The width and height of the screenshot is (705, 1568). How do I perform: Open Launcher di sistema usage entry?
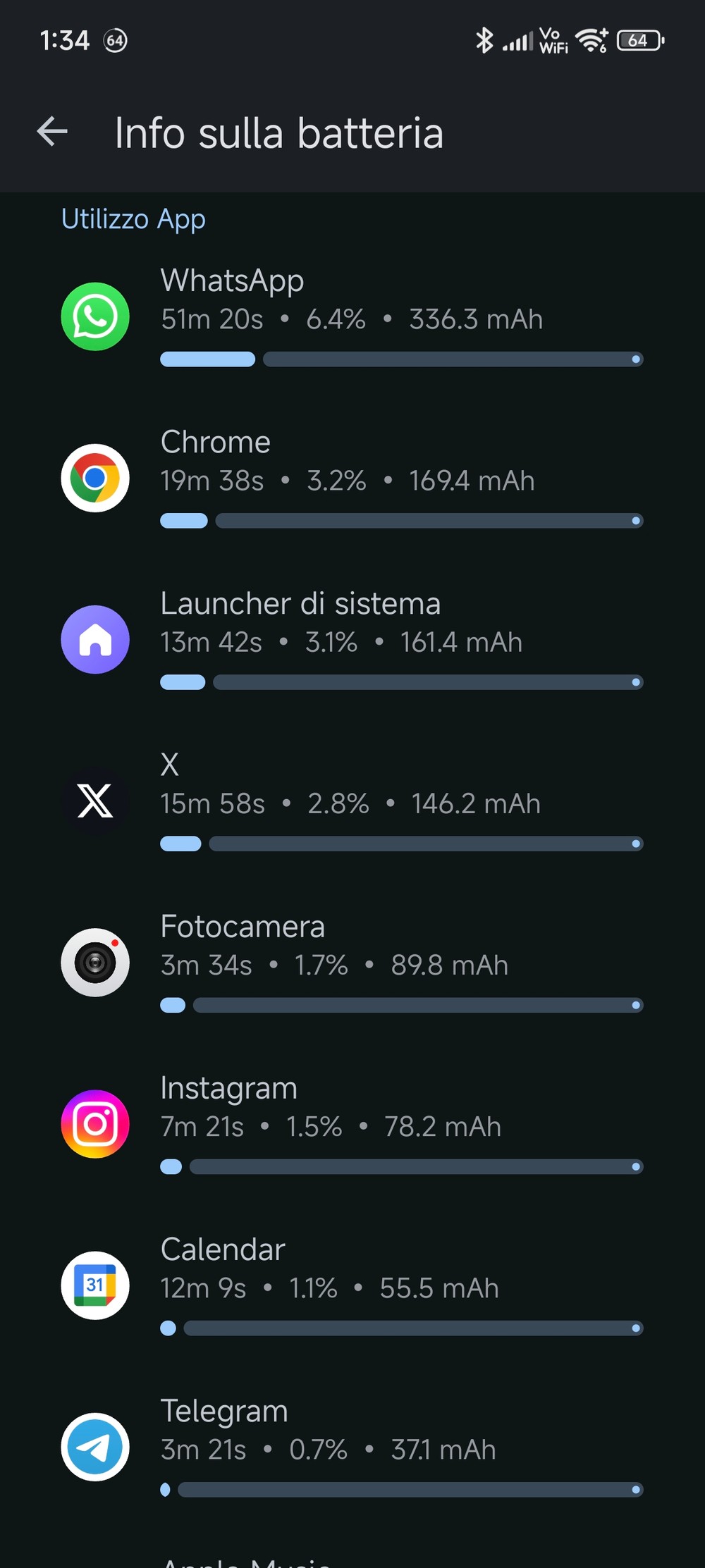click(352, 639)
